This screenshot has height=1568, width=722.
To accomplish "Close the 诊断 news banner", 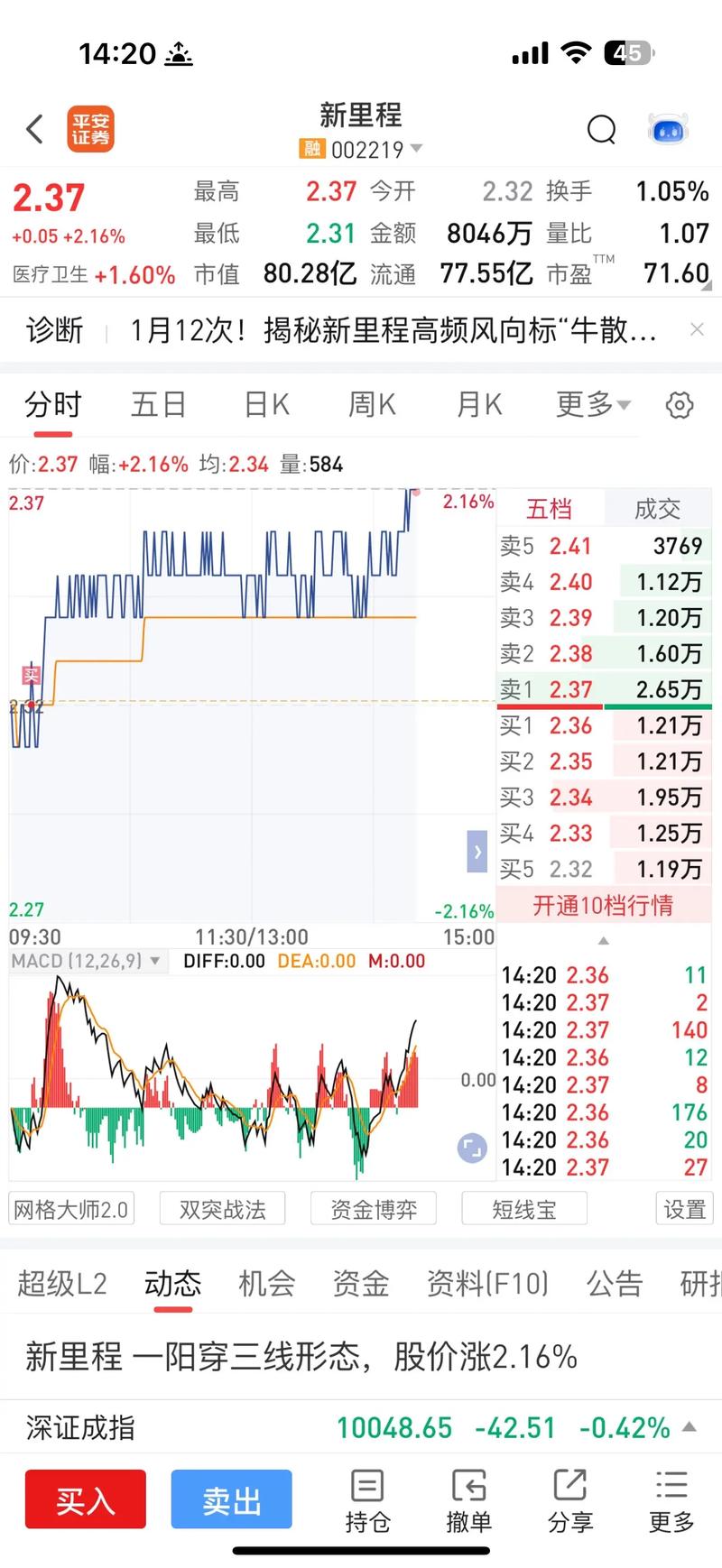I will 697,330.
